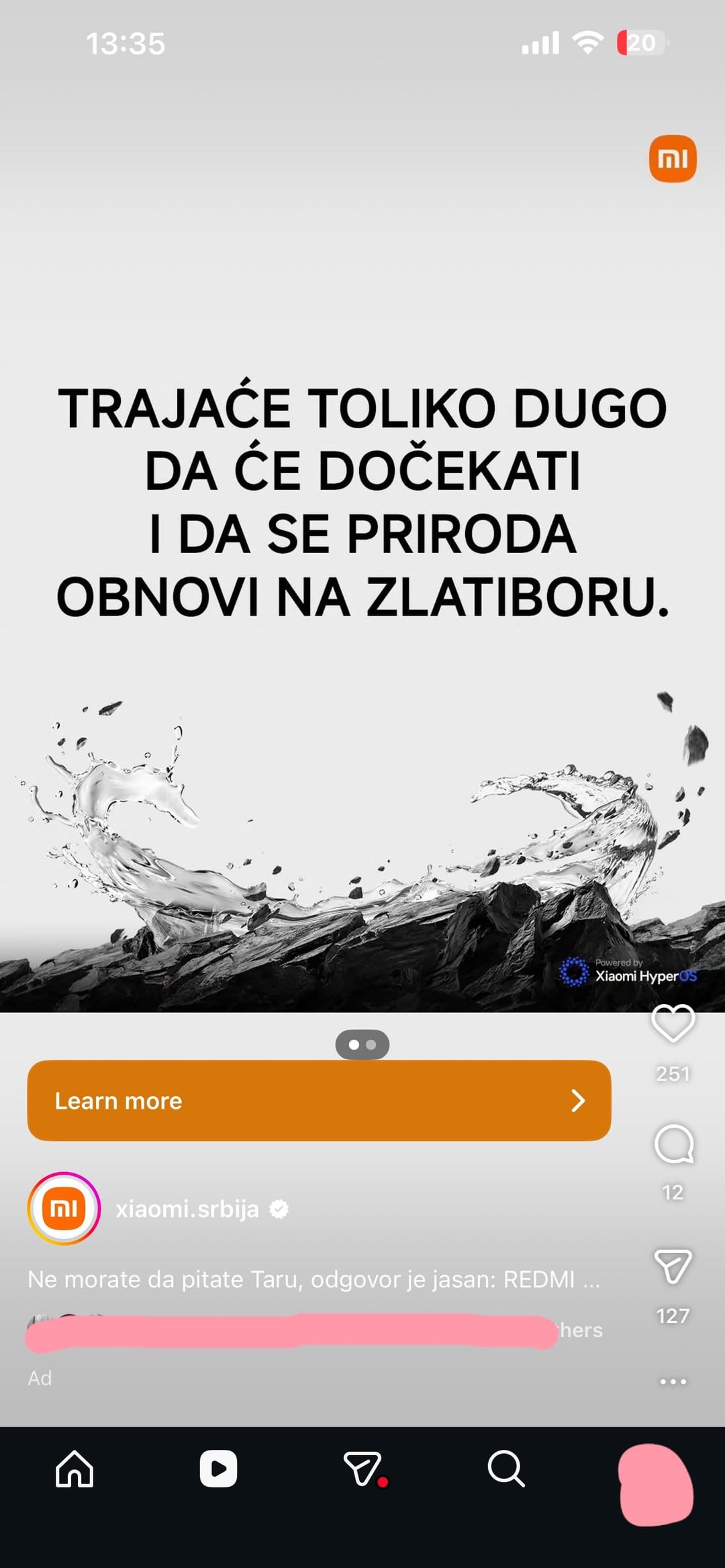Open the three-dot more options menu
The width and height of the screenshot is (725, 1568).
pyautogui.click(x=673, y=1382)
